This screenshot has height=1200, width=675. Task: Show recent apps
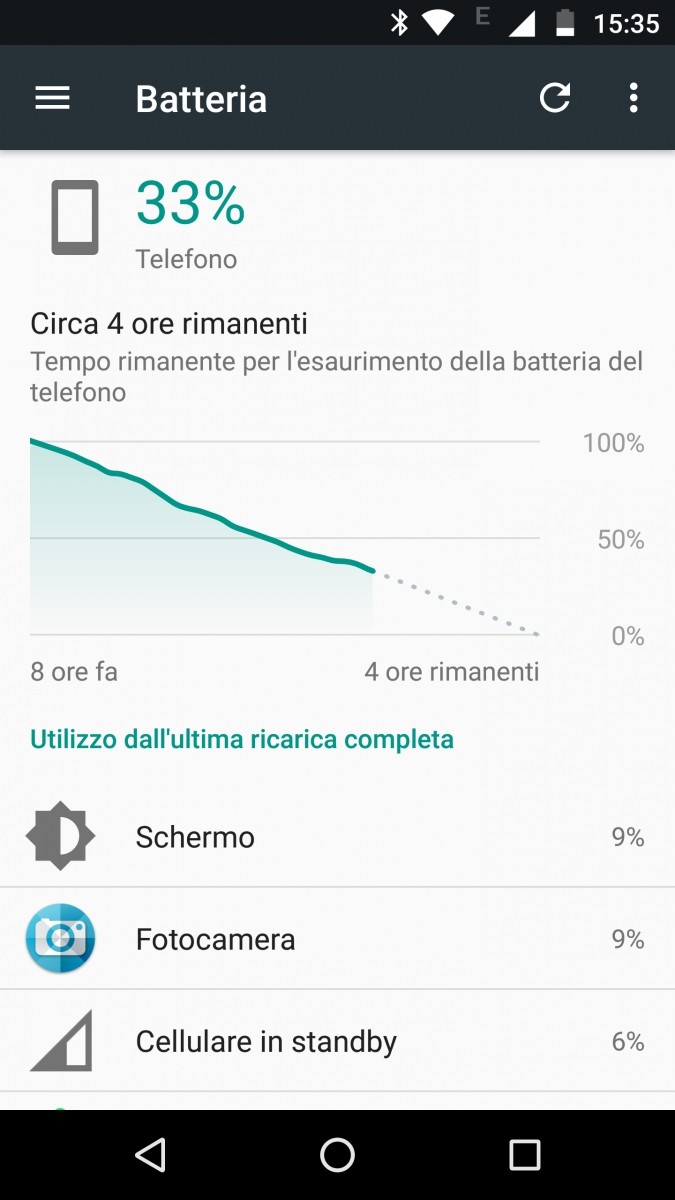[524, 1155]
